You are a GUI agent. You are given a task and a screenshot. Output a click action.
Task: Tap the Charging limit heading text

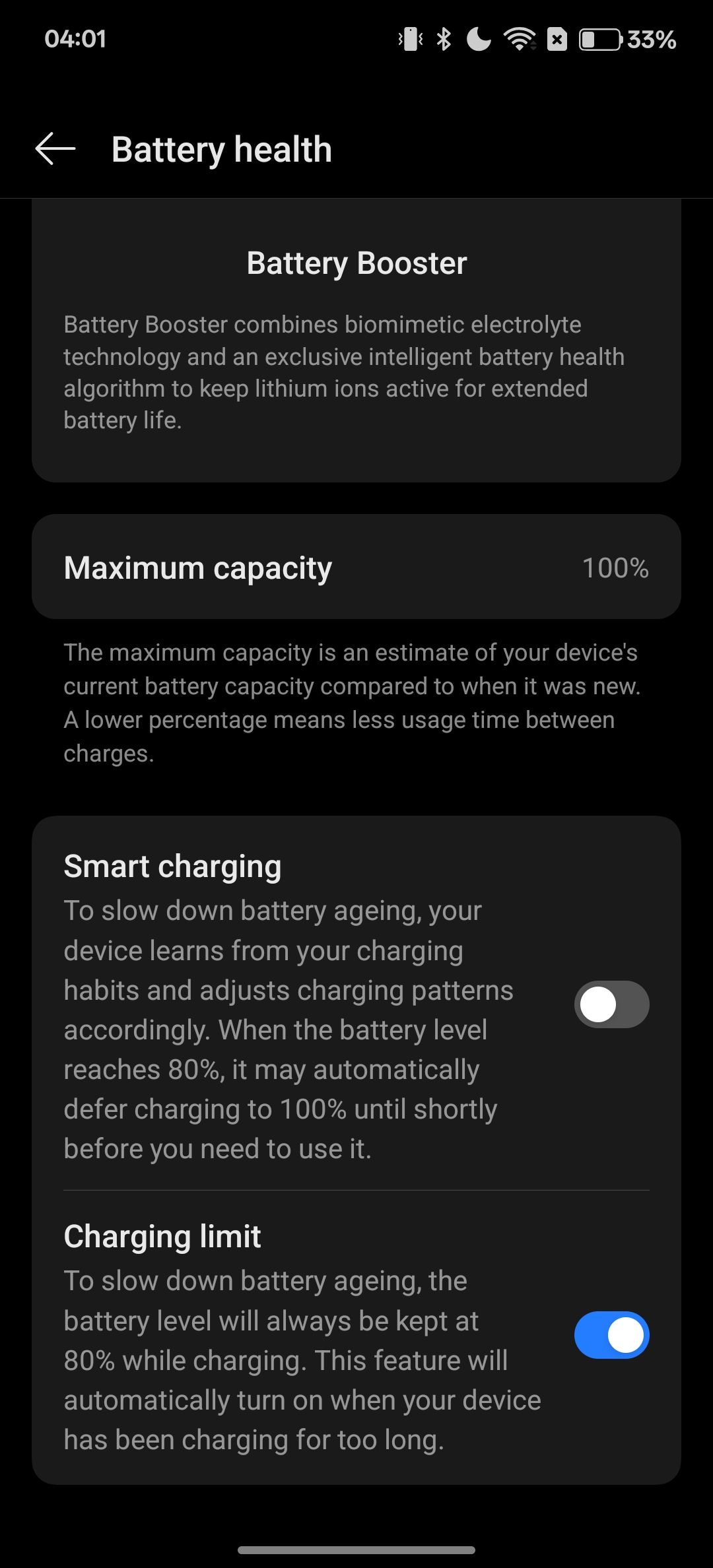(162, 1235)
